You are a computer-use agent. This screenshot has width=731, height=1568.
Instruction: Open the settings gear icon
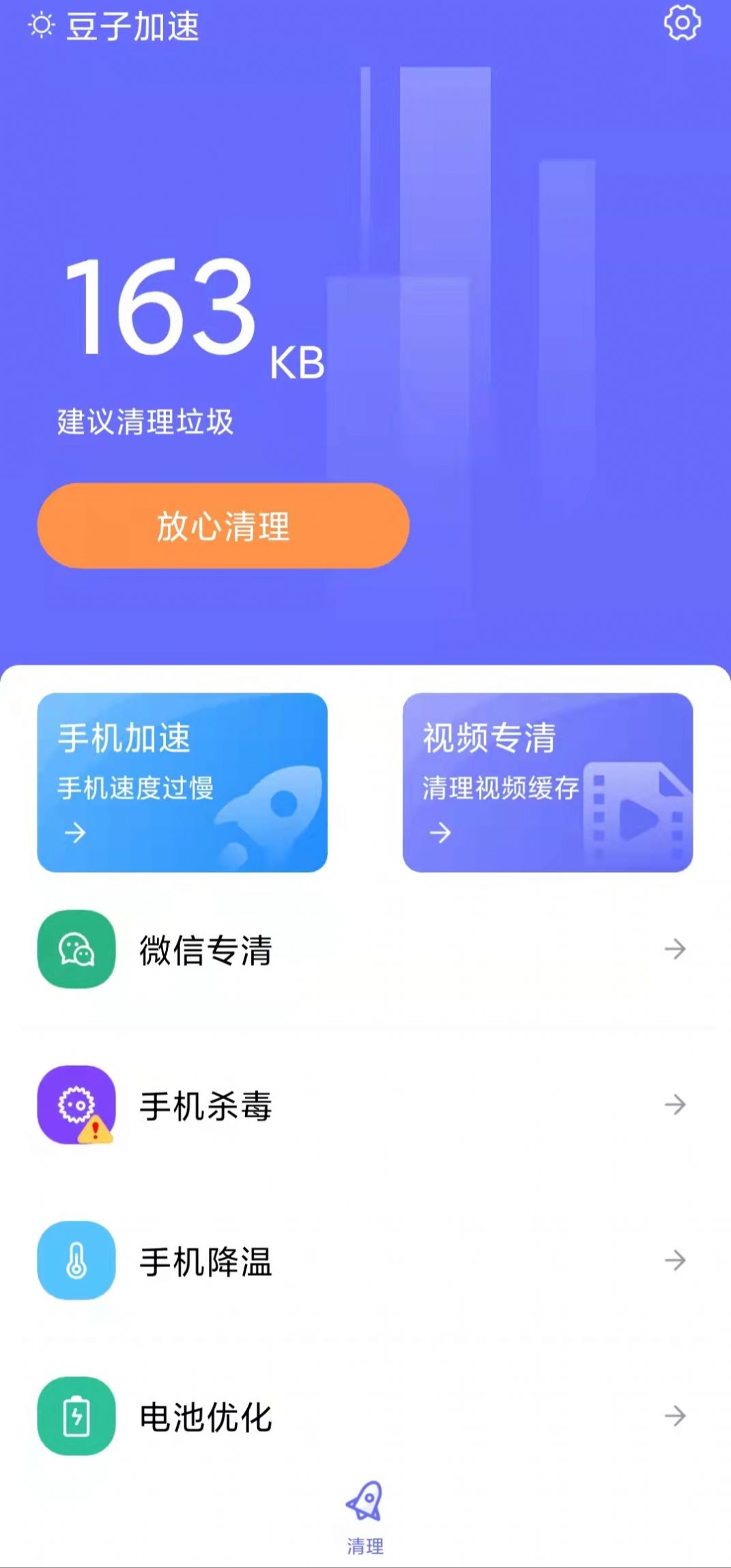pos(682,24)
